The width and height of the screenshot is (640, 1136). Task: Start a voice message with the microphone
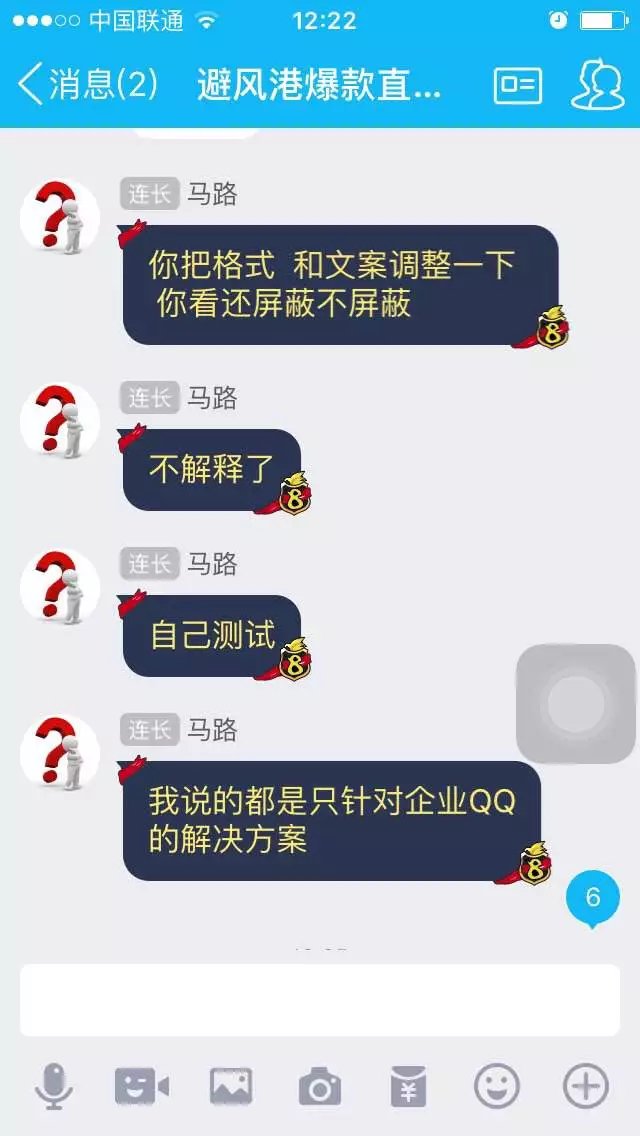click(x=54, y=1086)
